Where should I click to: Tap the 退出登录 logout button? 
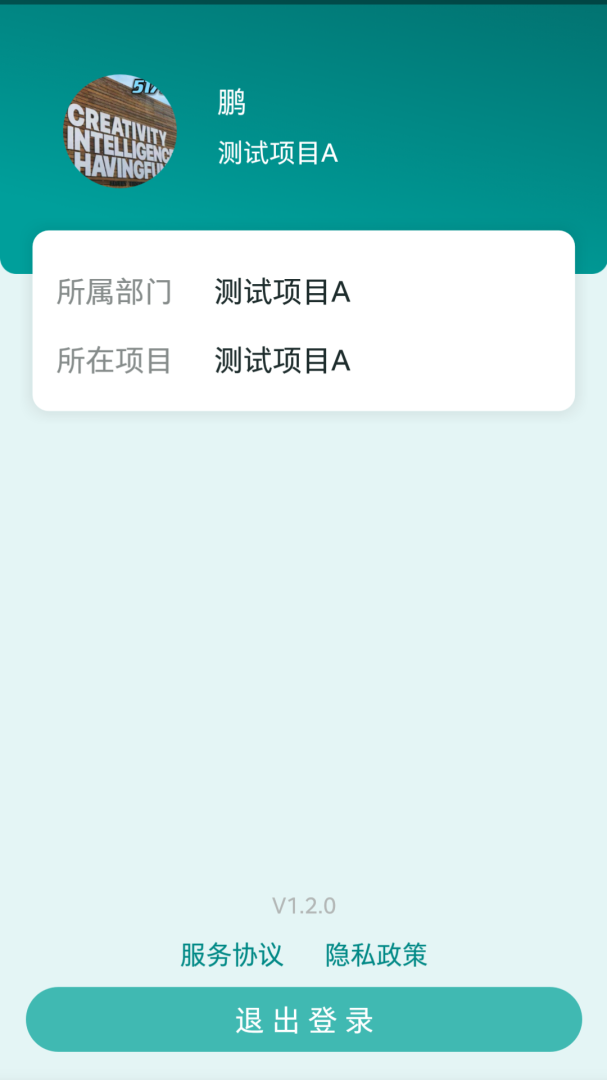[303, 1019]
